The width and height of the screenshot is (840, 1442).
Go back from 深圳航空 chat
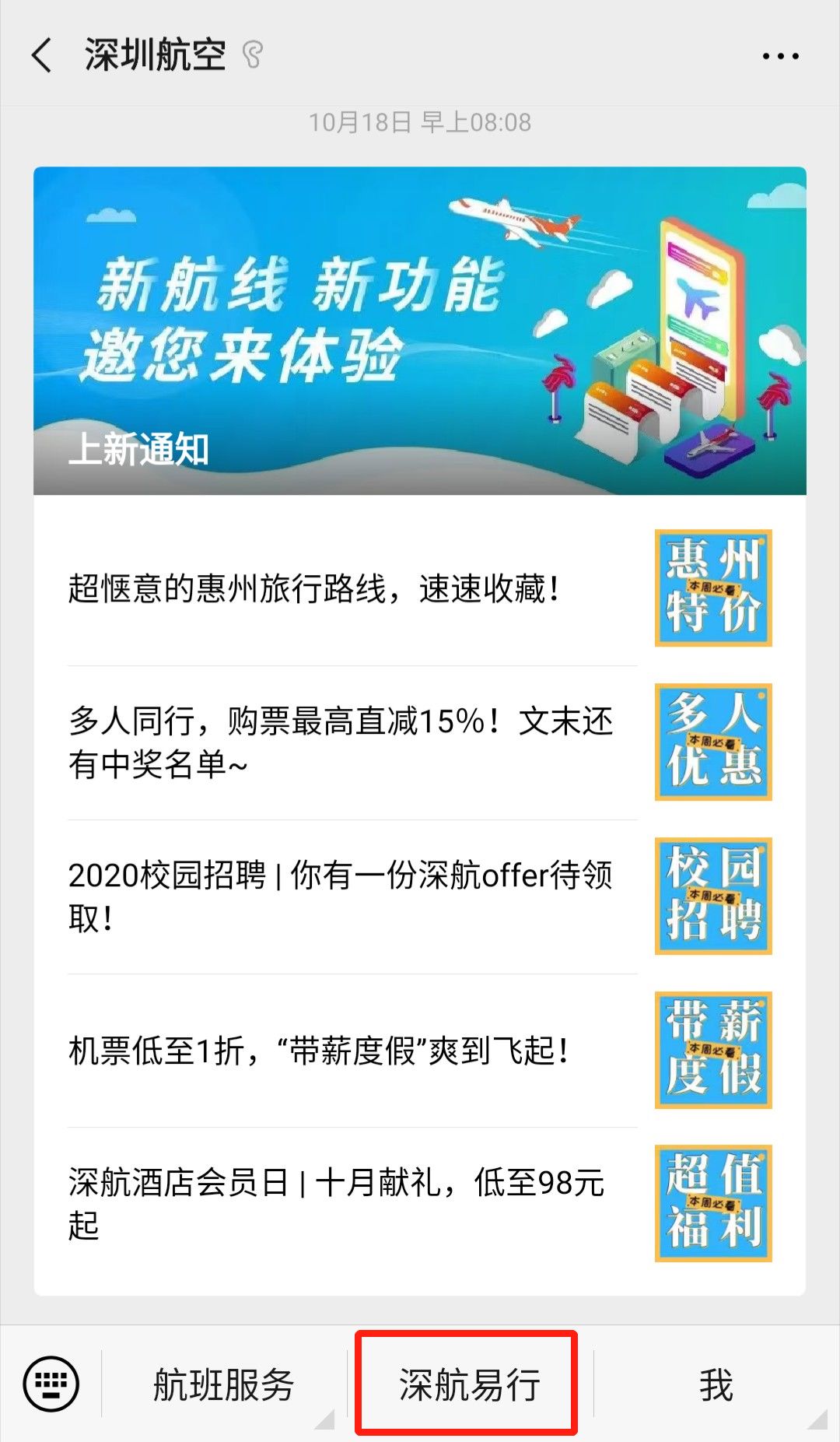(42, 55)
